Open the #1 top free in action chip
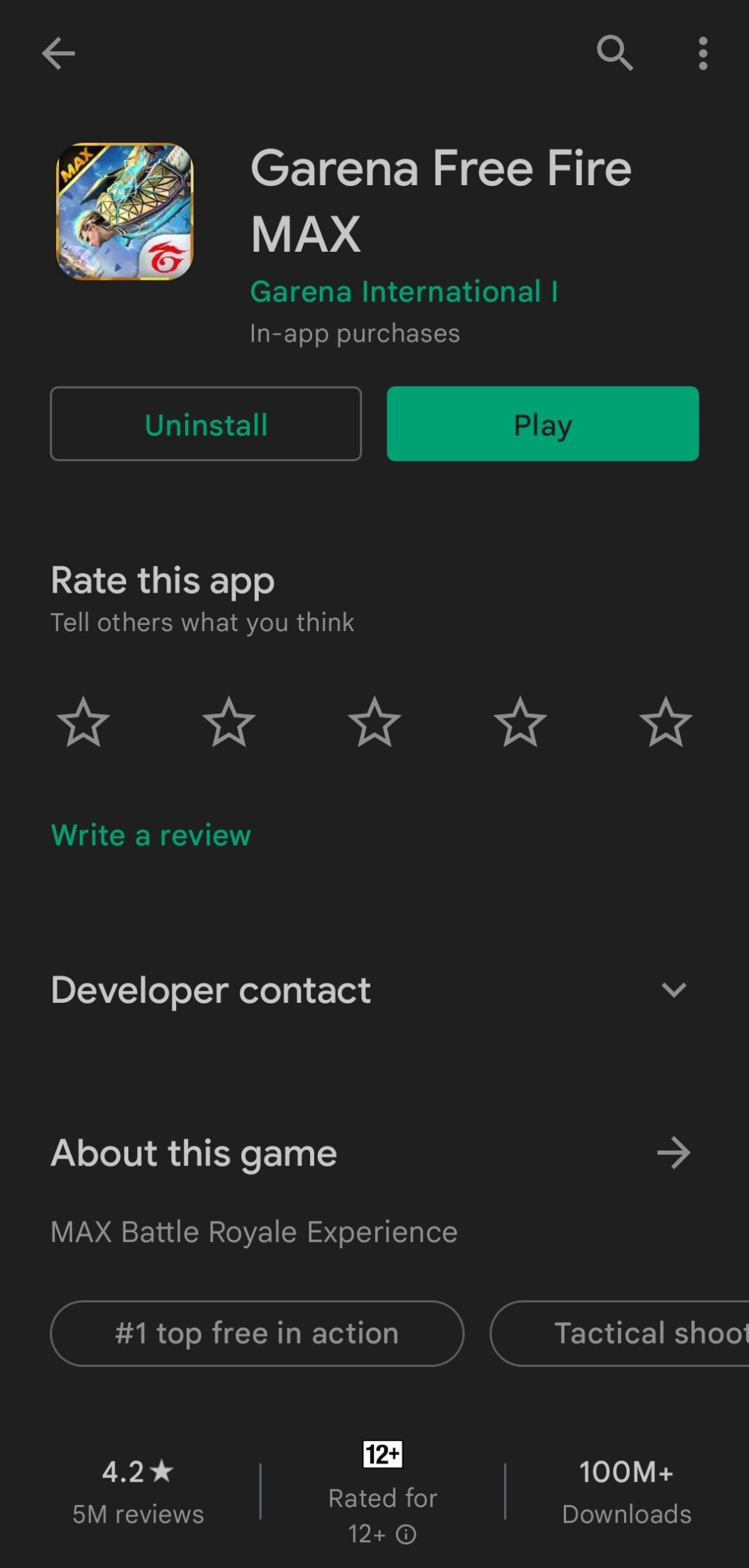The height and width of the screenshot is (1568, 749). pyautogui.click(x=257, y=1333)
